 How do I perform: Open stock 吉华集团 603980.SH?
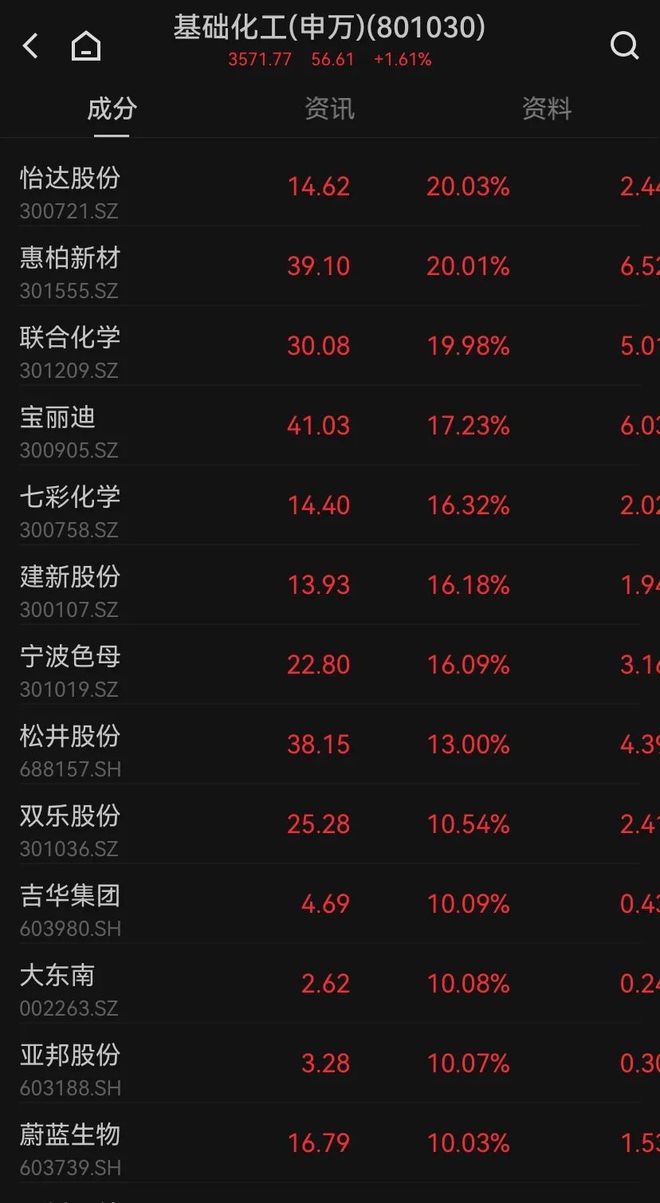point(330,904)
